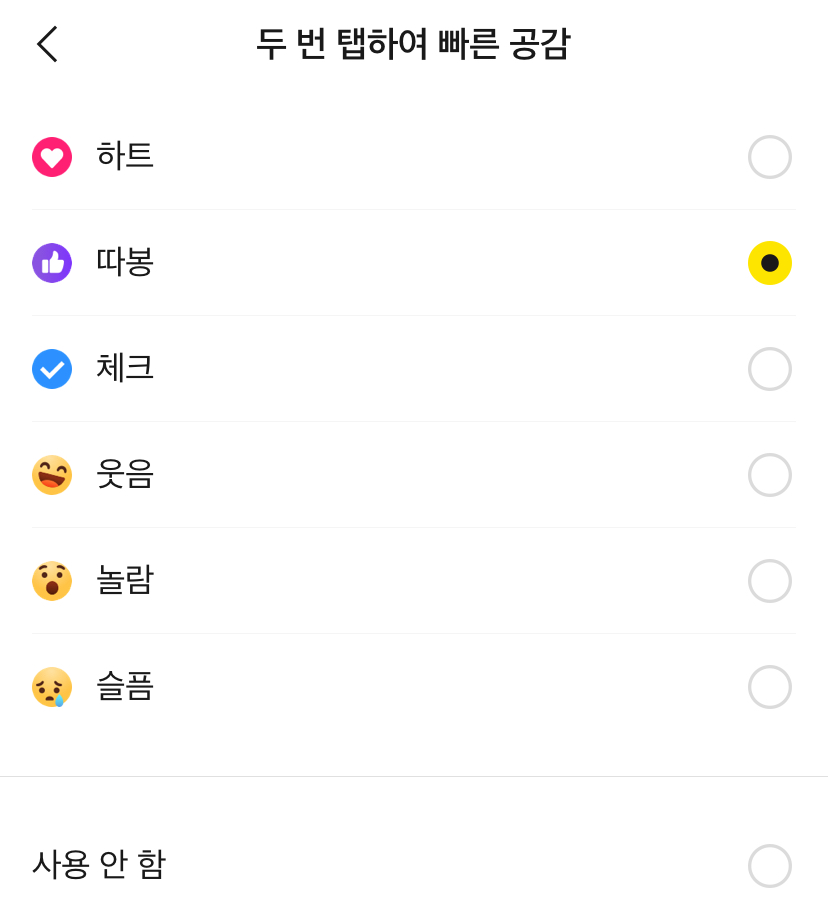Select the 하트 heart radio button
The image size is (828, 912).
[769, 157]
